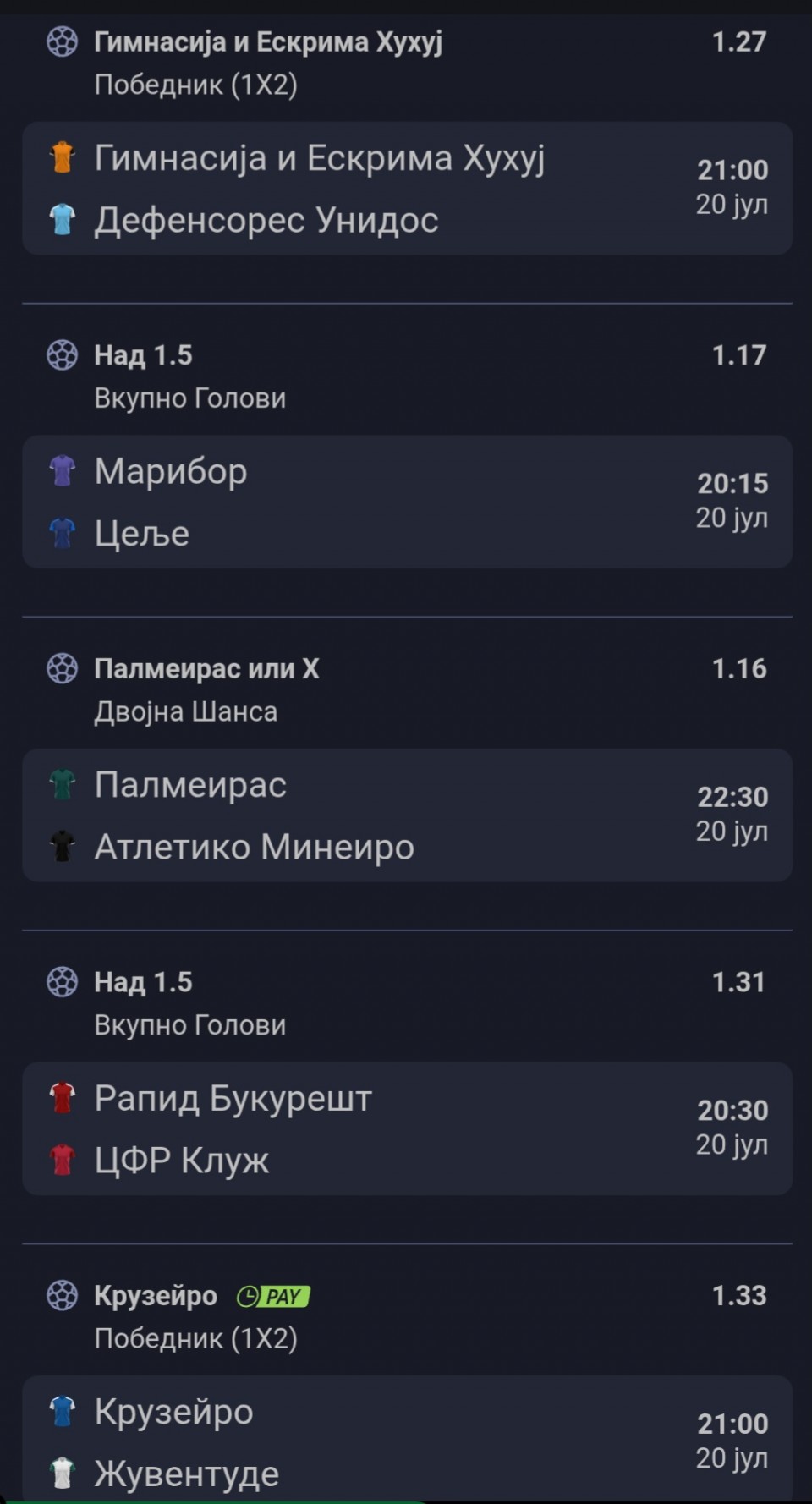Open the Гимнасија и Ескрима Хухуј match card
The image size is (812, 1504).
[x=407, y=188]
